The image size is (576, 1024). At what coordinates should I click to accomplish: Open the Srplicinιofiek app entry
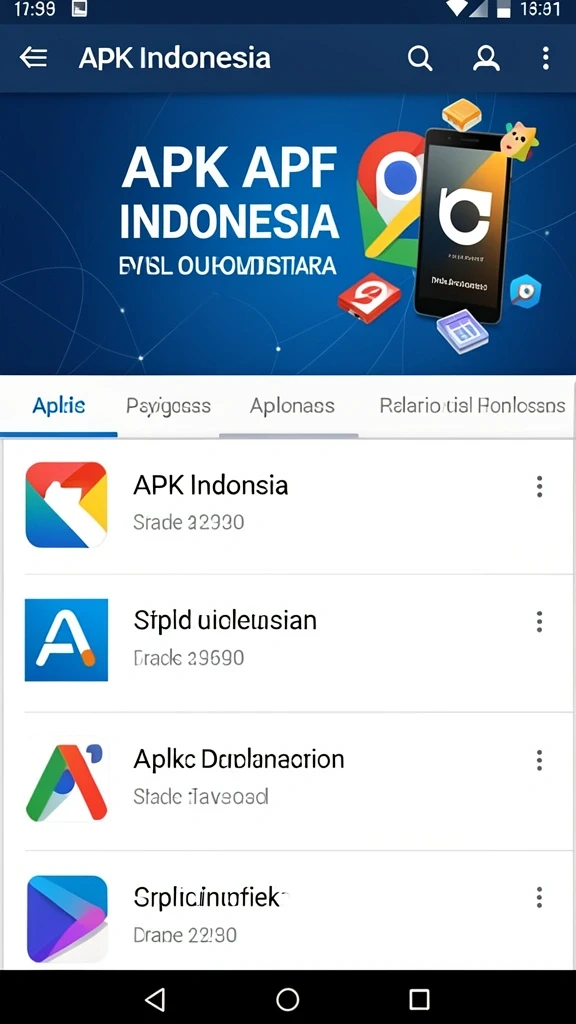288,910
